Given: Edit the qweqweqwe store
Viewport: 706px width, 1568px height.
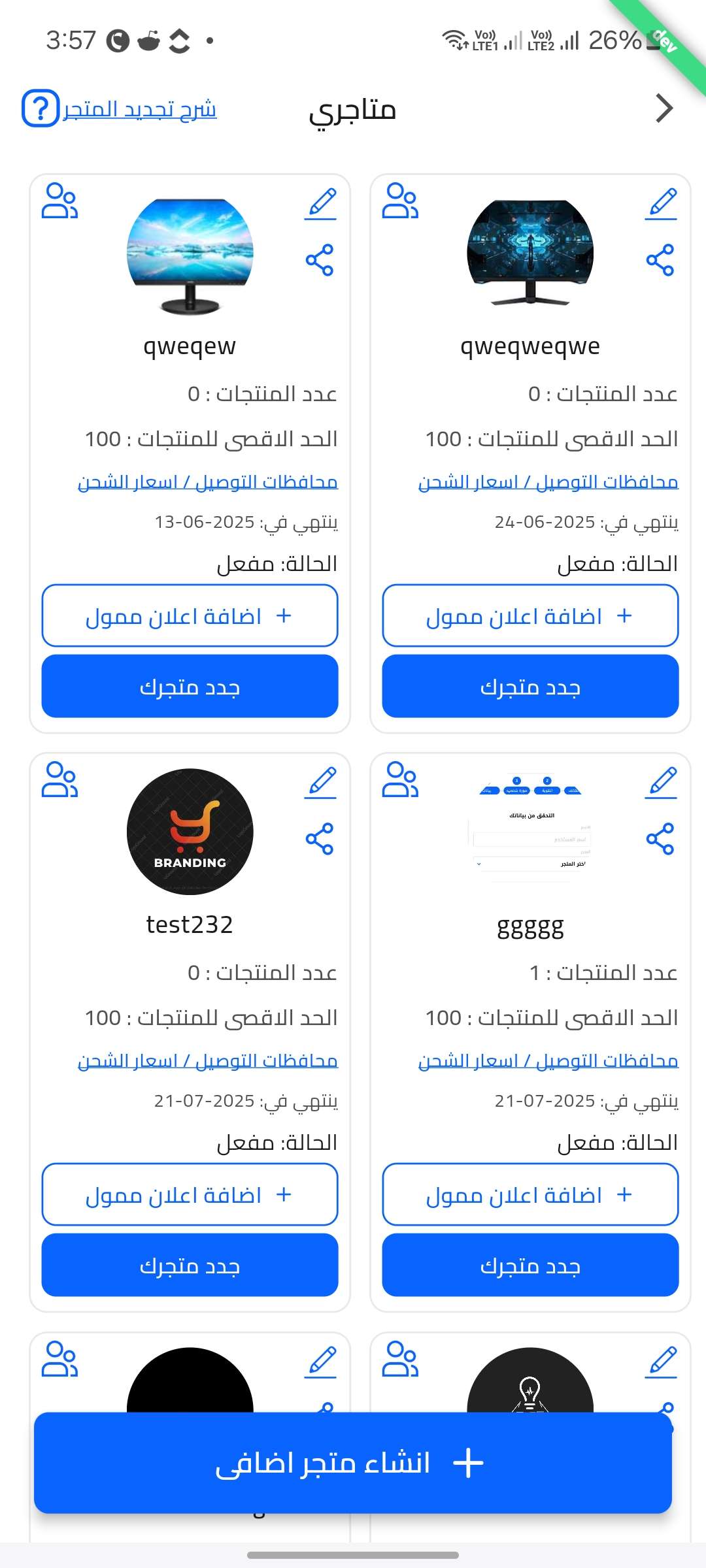Looking at the screenshot, I should 662,204.
